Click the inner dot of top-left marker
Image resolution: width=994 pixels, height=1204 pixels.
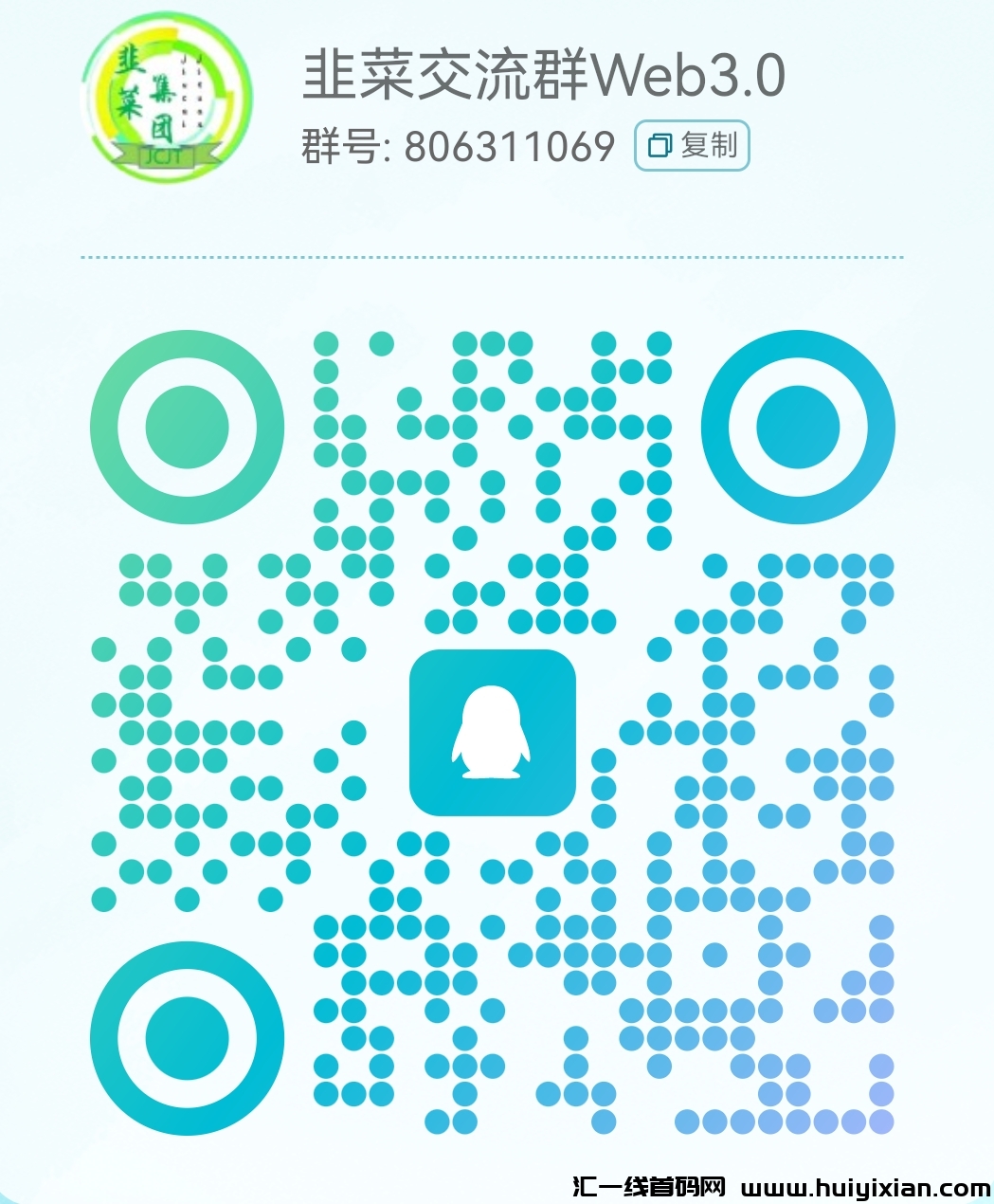186,427
